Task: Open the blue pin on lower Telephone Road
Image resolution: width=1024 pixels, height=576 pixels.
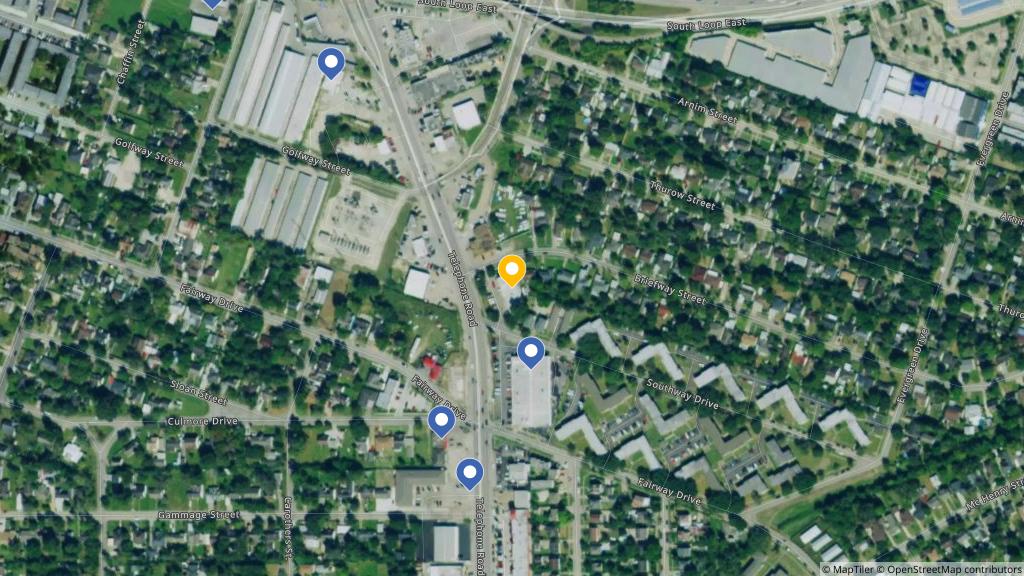Action: coord(469,473)
